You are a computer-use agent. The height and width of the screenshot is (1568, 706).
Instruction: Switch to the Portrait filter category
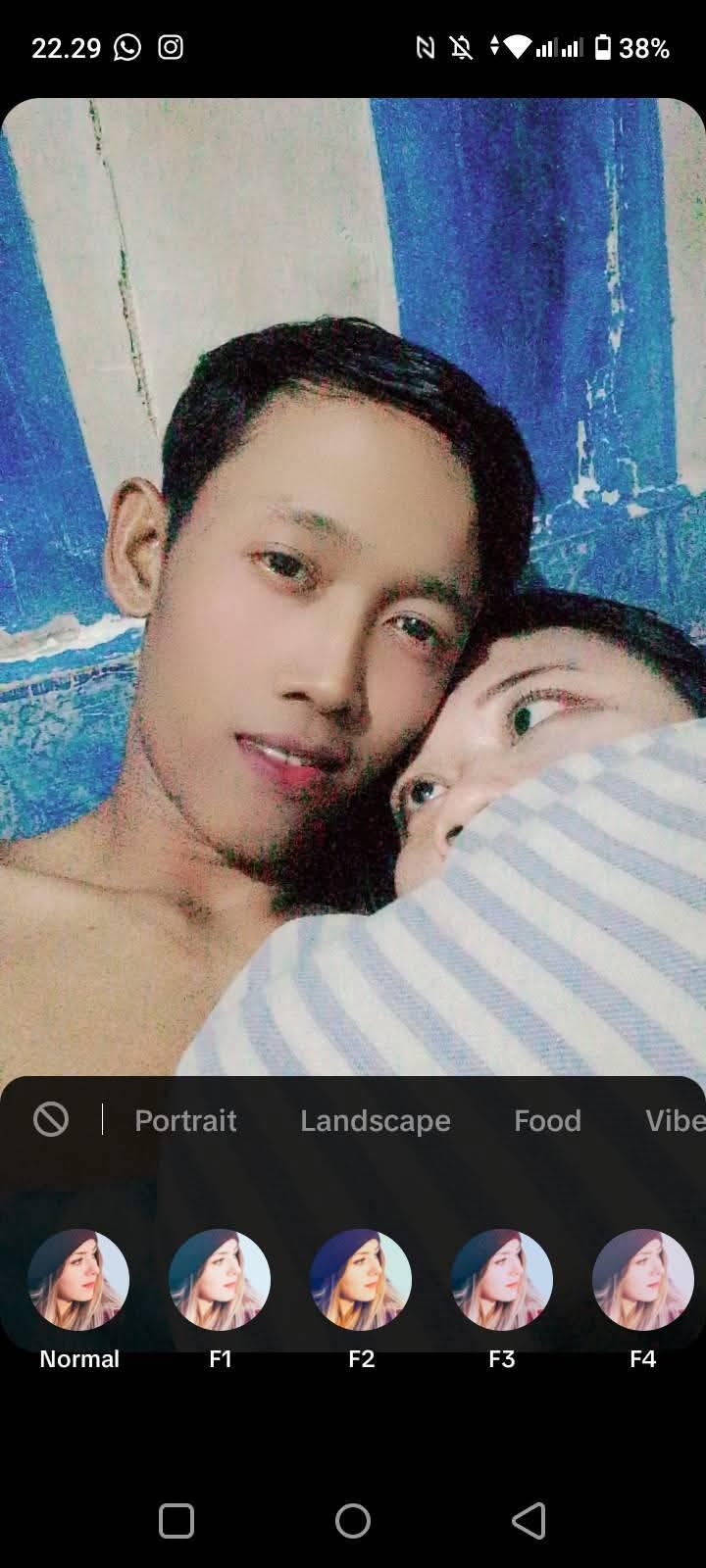tap(185, 1120)
